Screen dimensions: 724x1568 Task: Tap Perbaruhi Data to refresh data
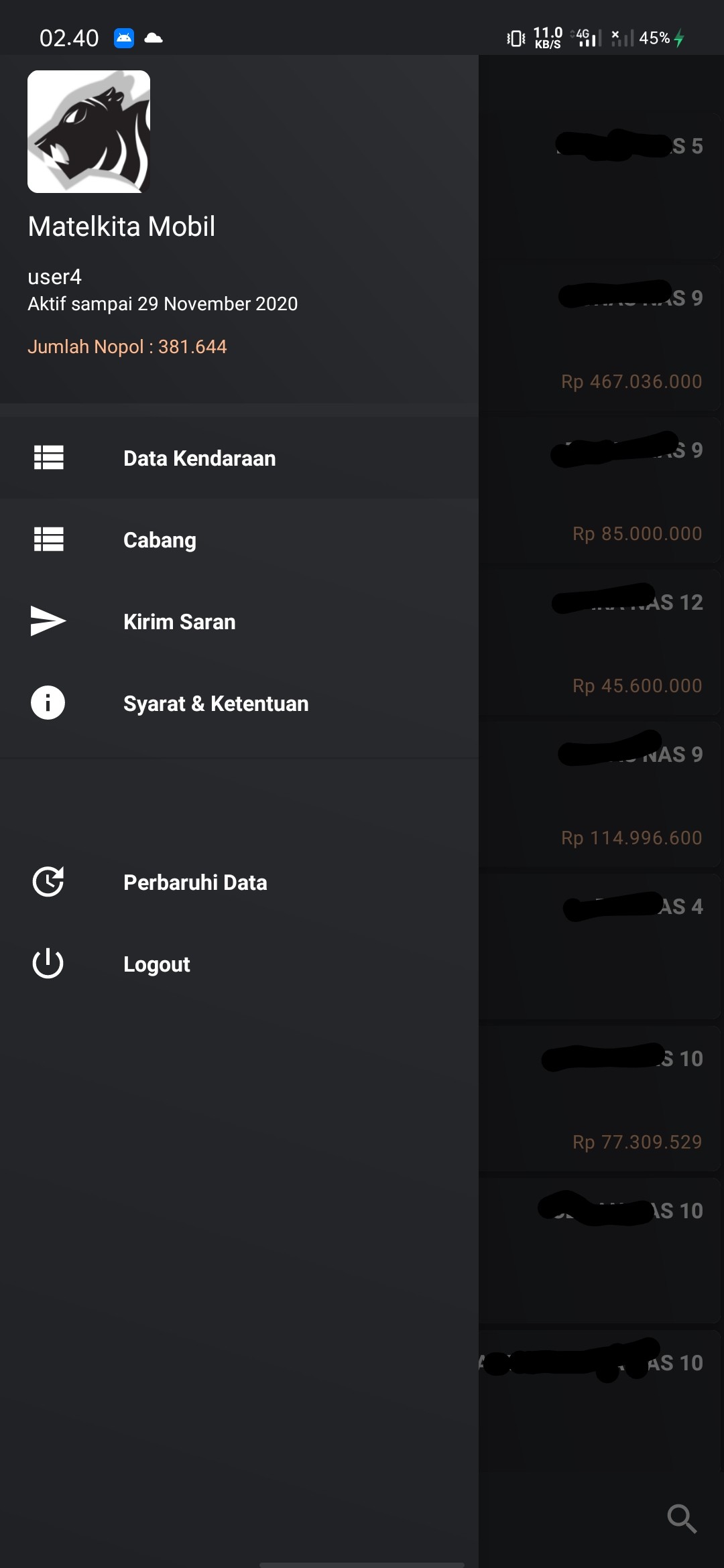239,883
